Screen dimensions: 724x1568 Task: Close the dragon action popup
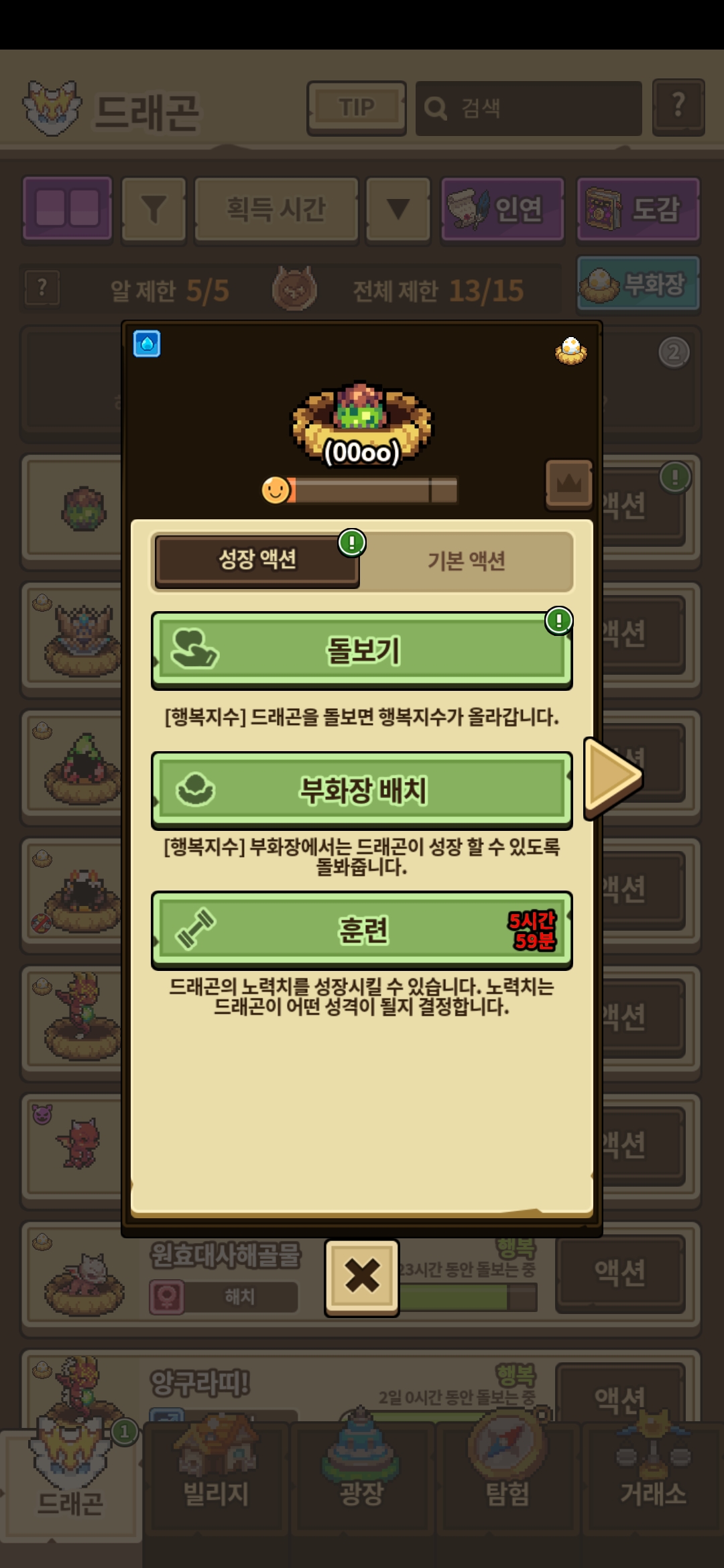[x=362, y=1277]
